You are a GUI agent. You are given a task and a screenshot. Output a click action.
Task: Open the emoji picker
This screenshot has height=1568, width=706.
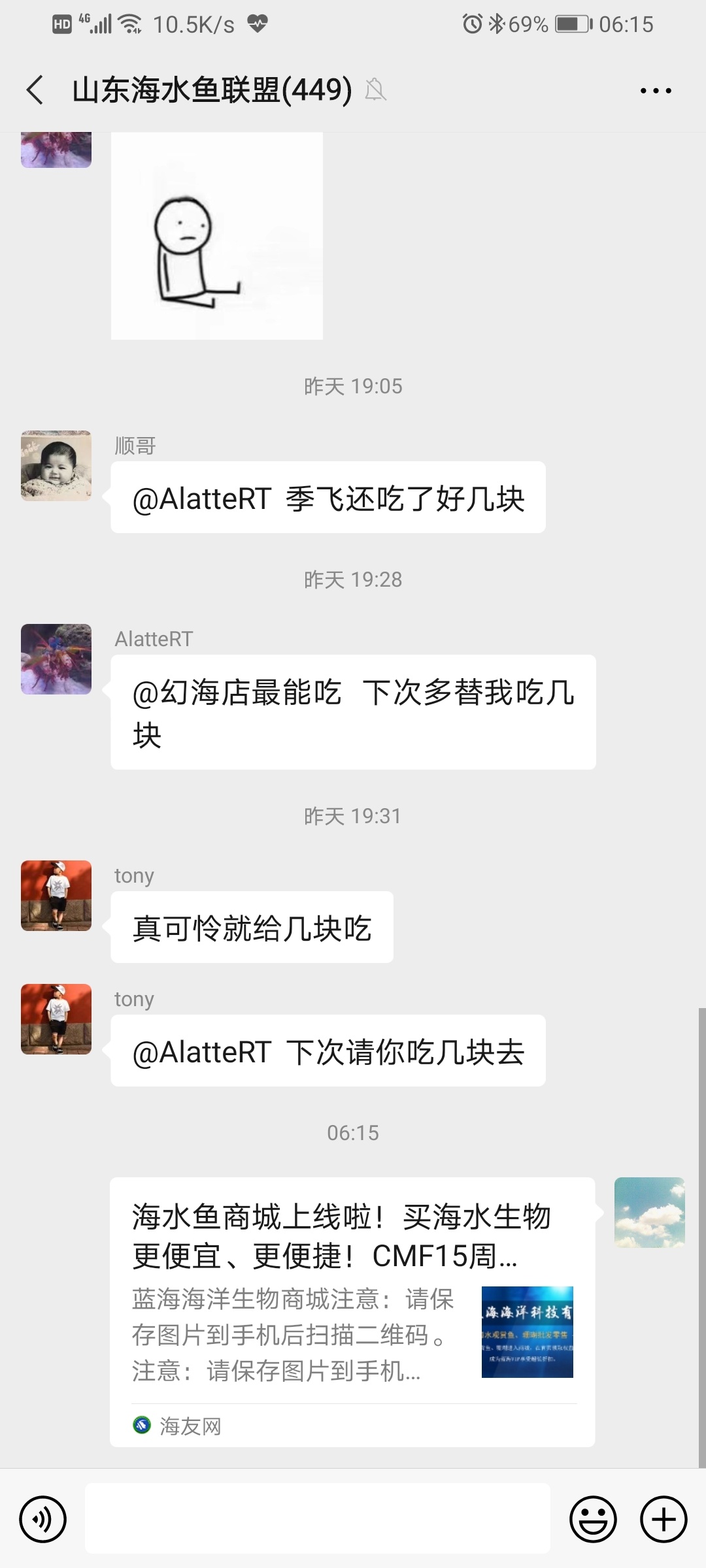pos(593,1519)
